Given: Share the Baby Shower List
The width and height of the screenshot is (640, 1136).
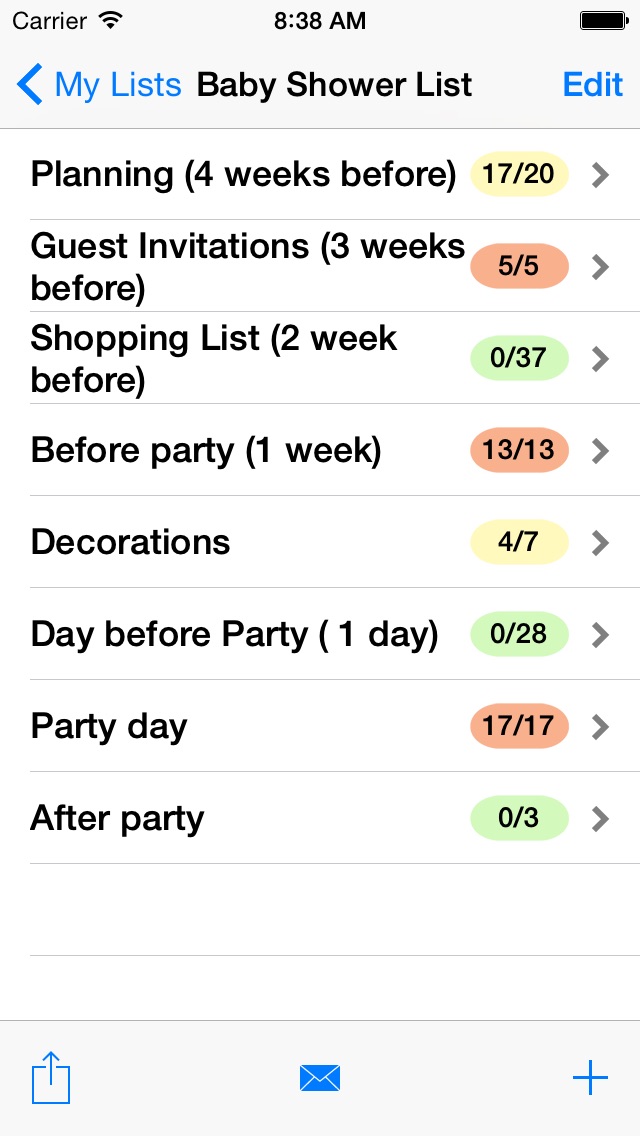Looking at the screenshot, I should [51, 1077].
